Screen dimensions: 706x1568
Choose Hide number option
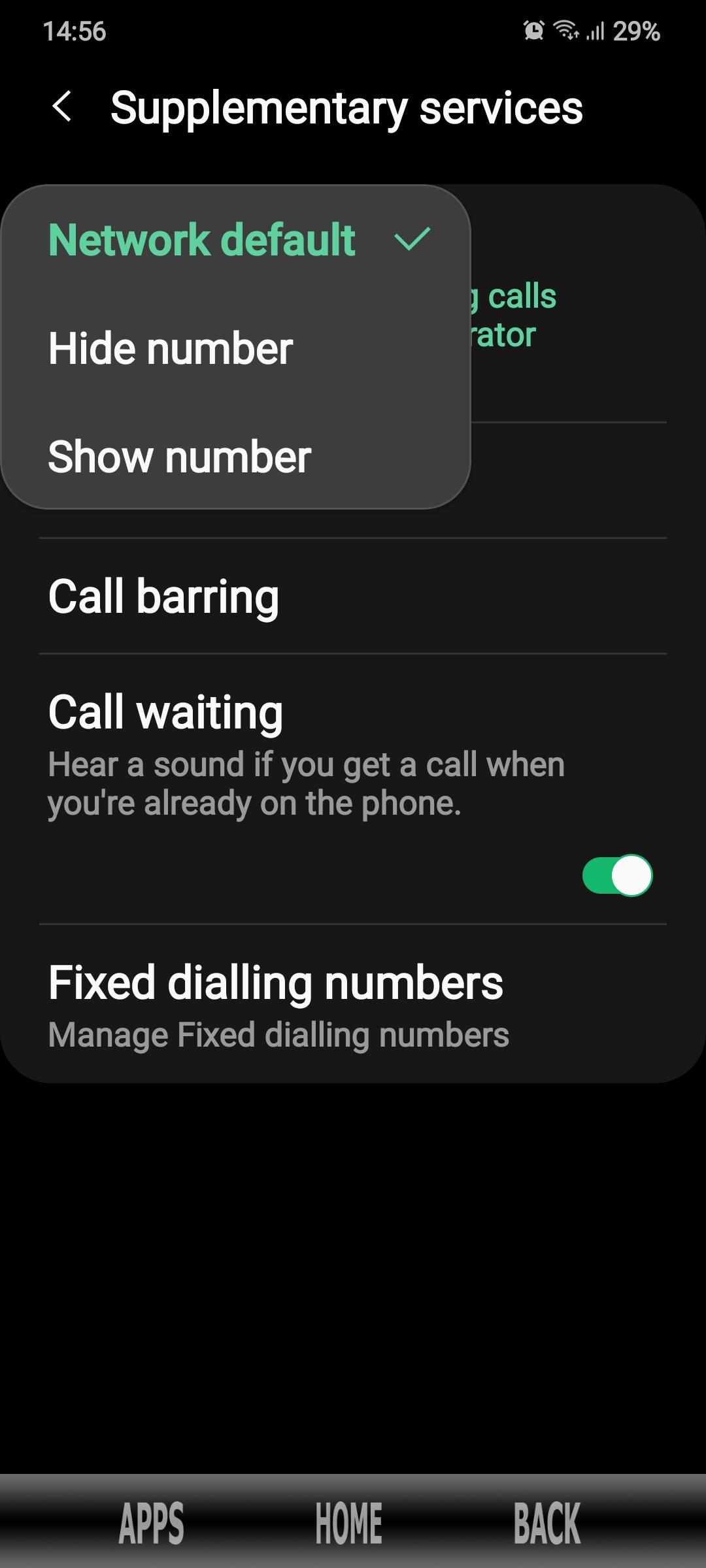pos(171,348)
